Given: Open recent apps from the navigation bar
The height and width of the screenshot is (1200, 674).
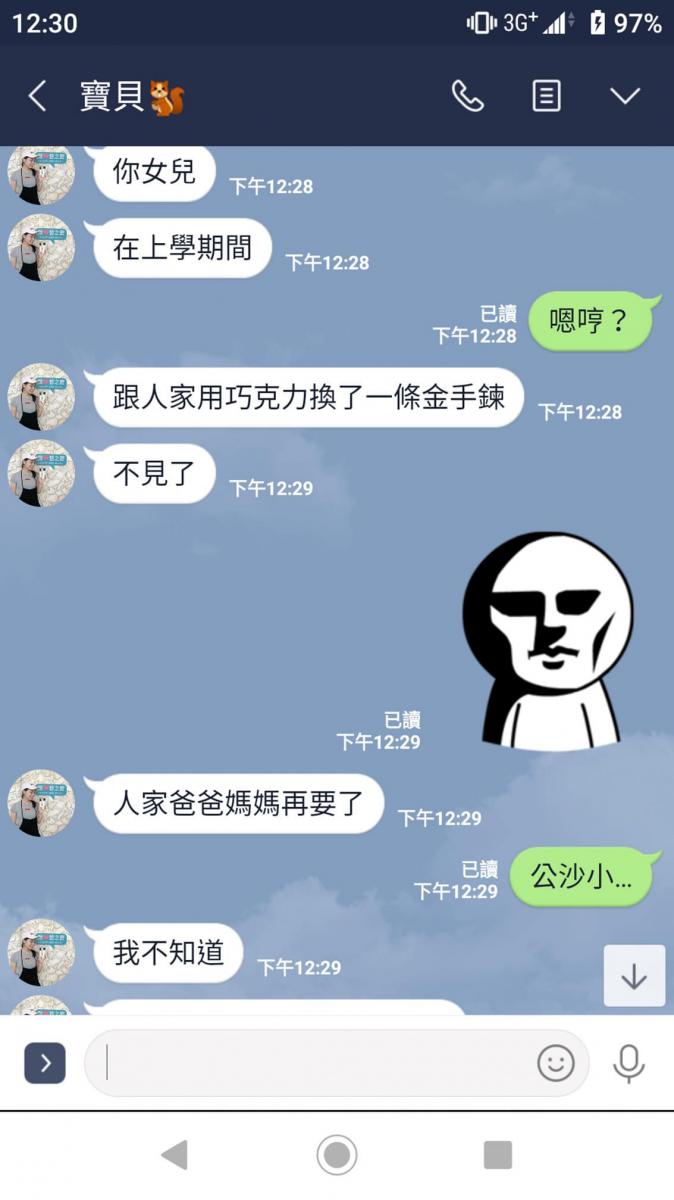Looking at the screenshot, I should [497, 1156].
